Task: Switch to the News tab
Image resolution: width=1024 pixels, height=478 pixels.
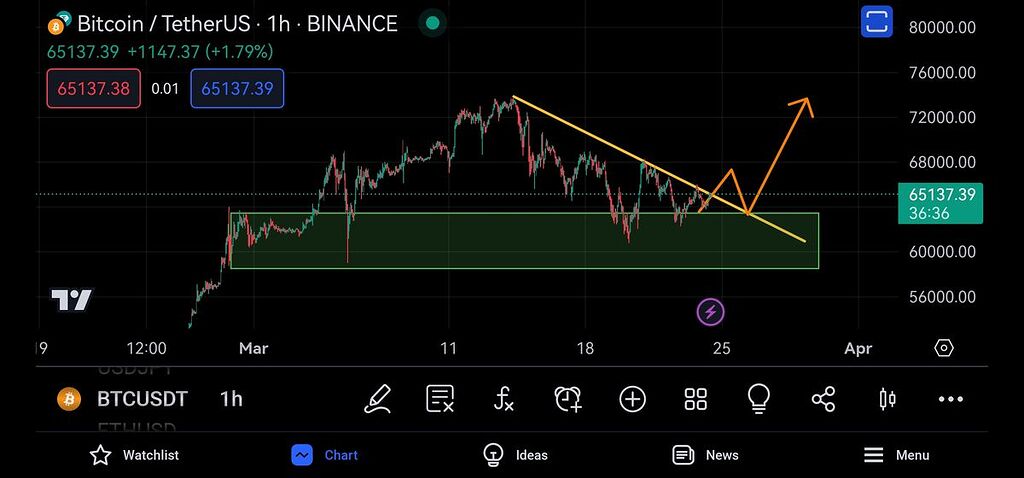Action: tap(706, 455)
